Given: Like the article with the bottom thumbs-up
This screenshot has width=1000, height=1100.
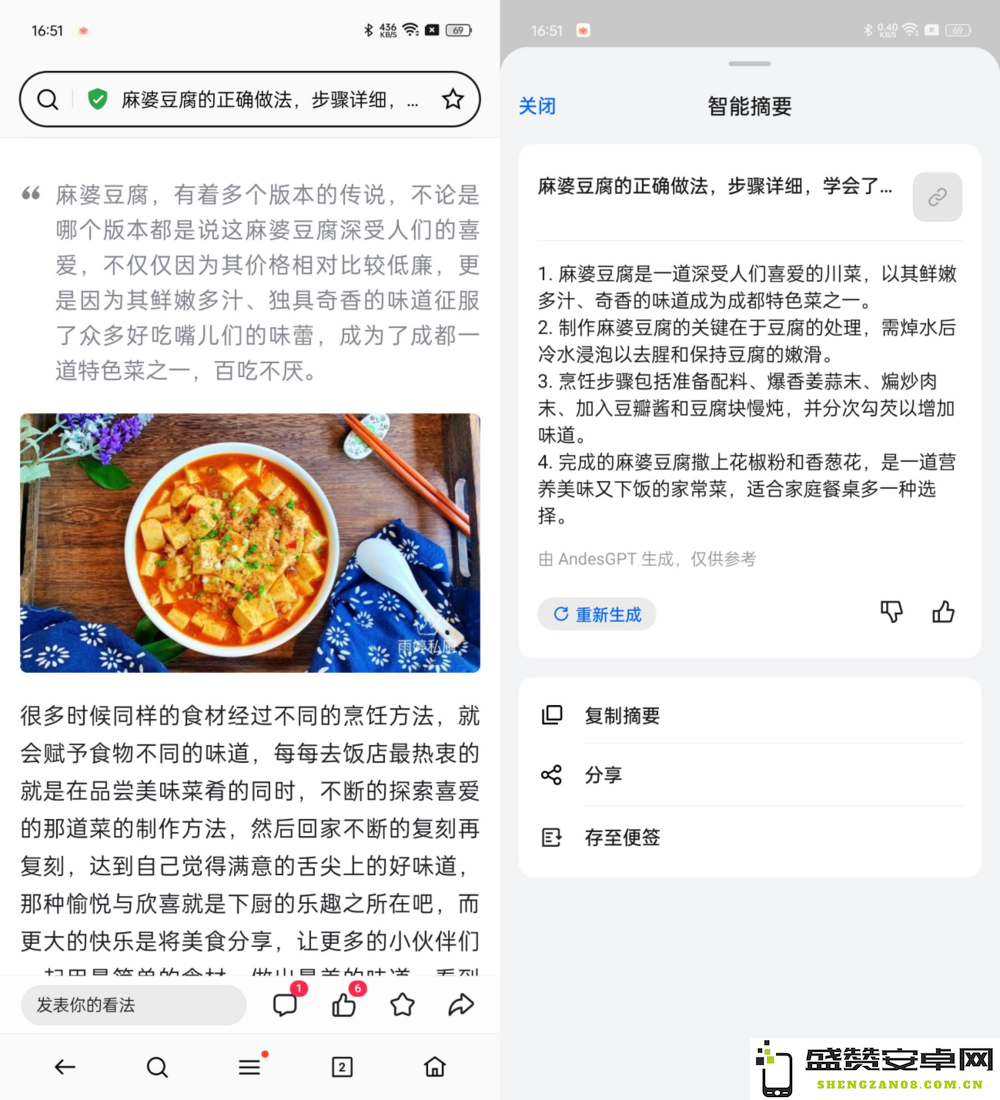Looking at the screenshot, I should pos(344,1005).
